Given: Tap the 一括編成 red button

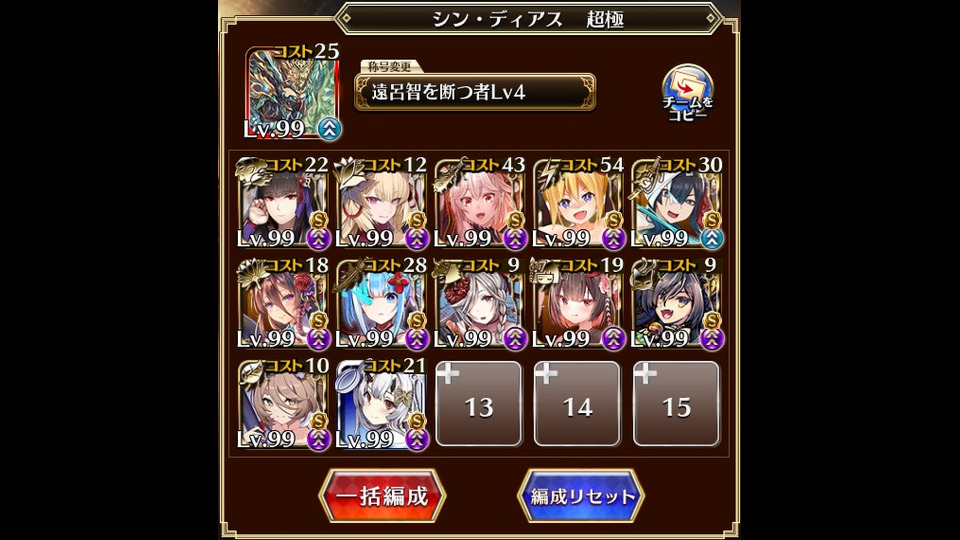Looking at the screenshot, I should [382, 496].
